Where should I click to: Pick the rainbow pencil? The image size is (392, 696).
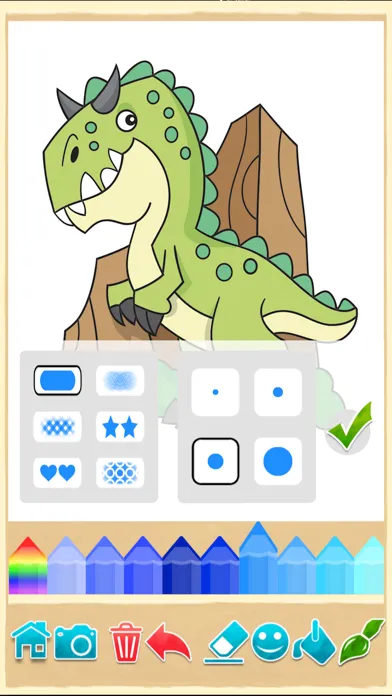click(x=28, y=565)
